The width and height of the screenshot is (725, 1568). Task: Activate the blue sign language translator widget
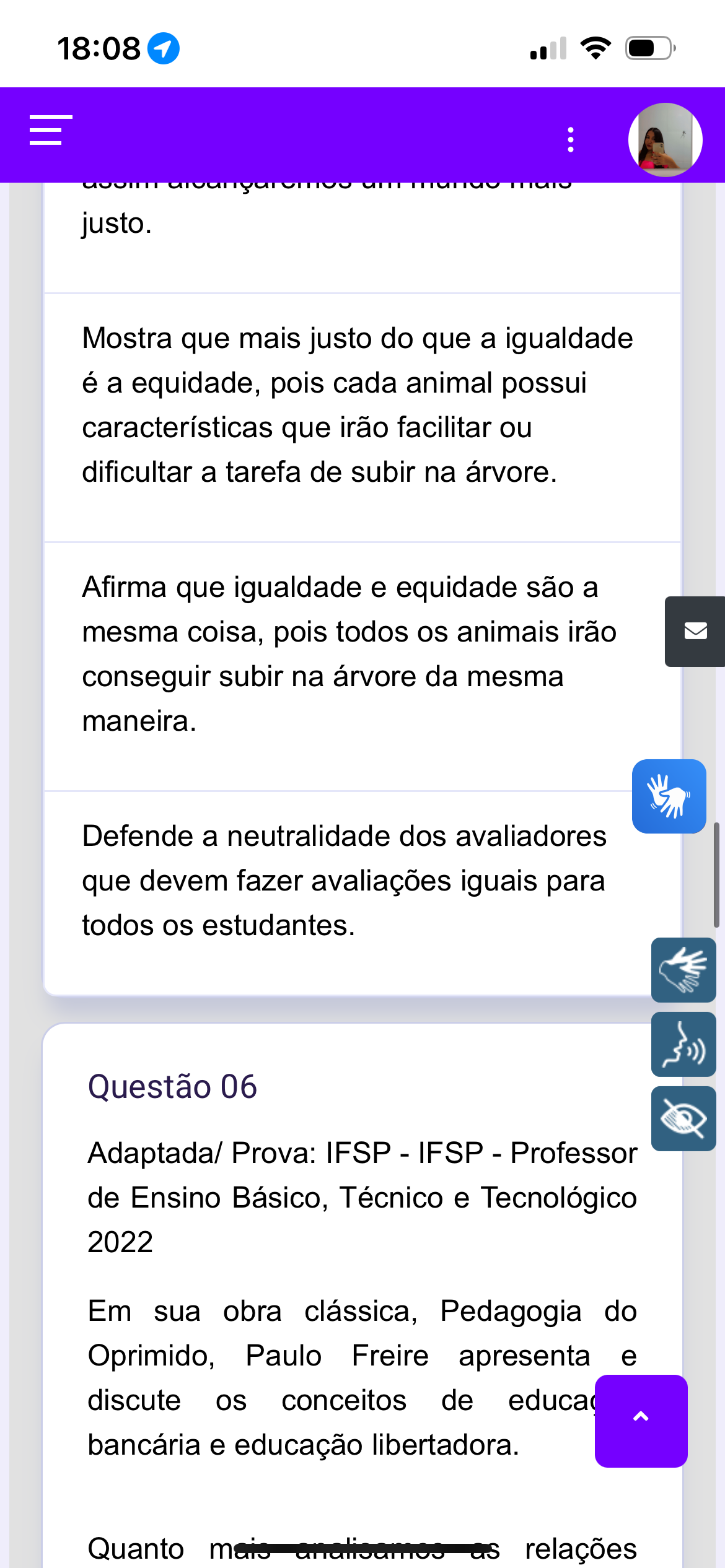click(x=669, y=796)
